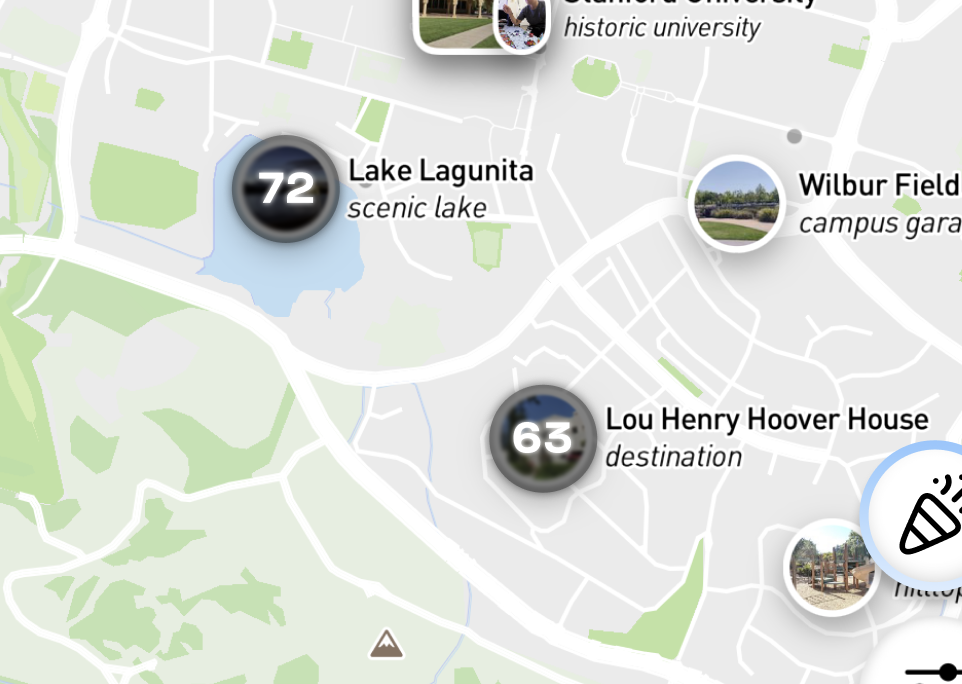
Task: Tap the mountain peak icon on map
Action: 387,644
